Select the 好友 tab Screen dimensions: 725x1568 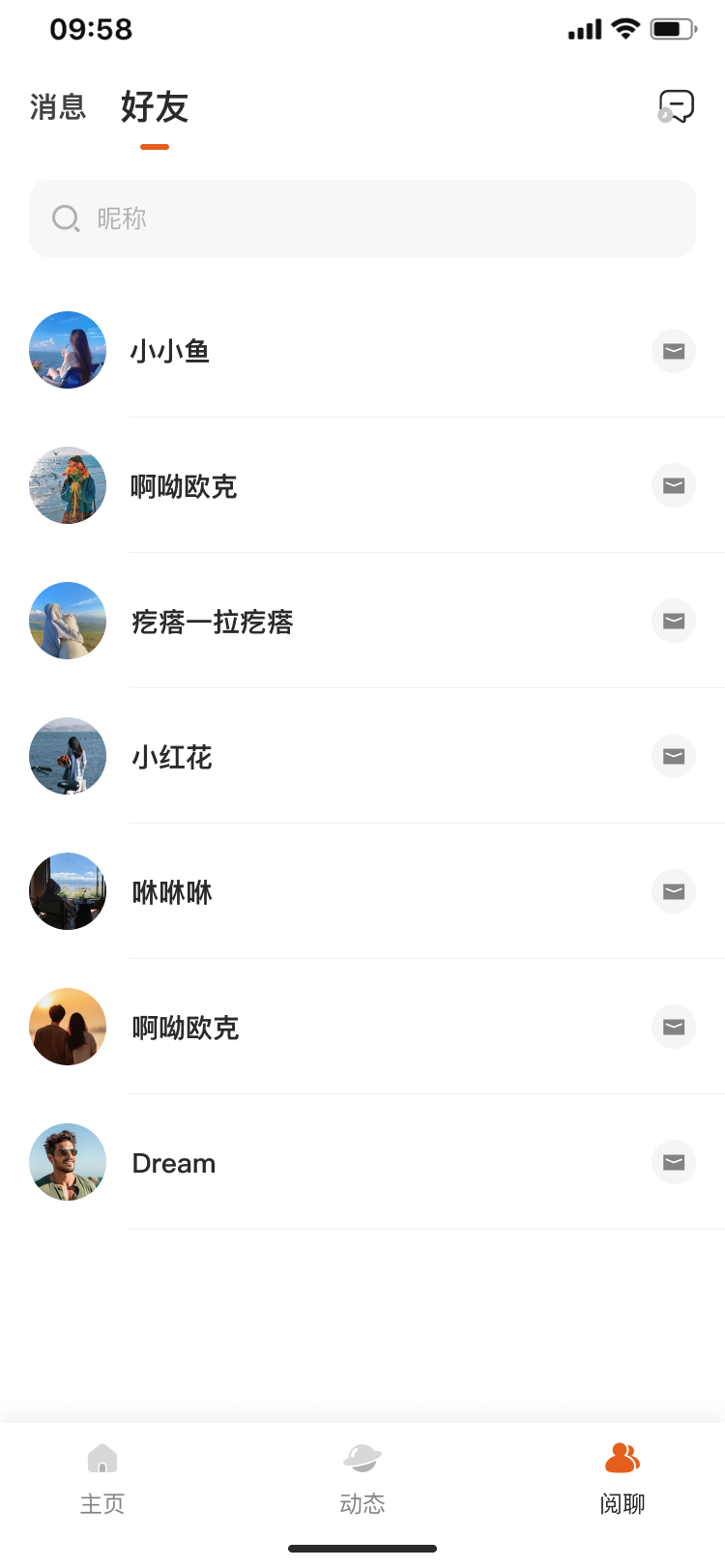pyautogui.click(x=155, y=107)
